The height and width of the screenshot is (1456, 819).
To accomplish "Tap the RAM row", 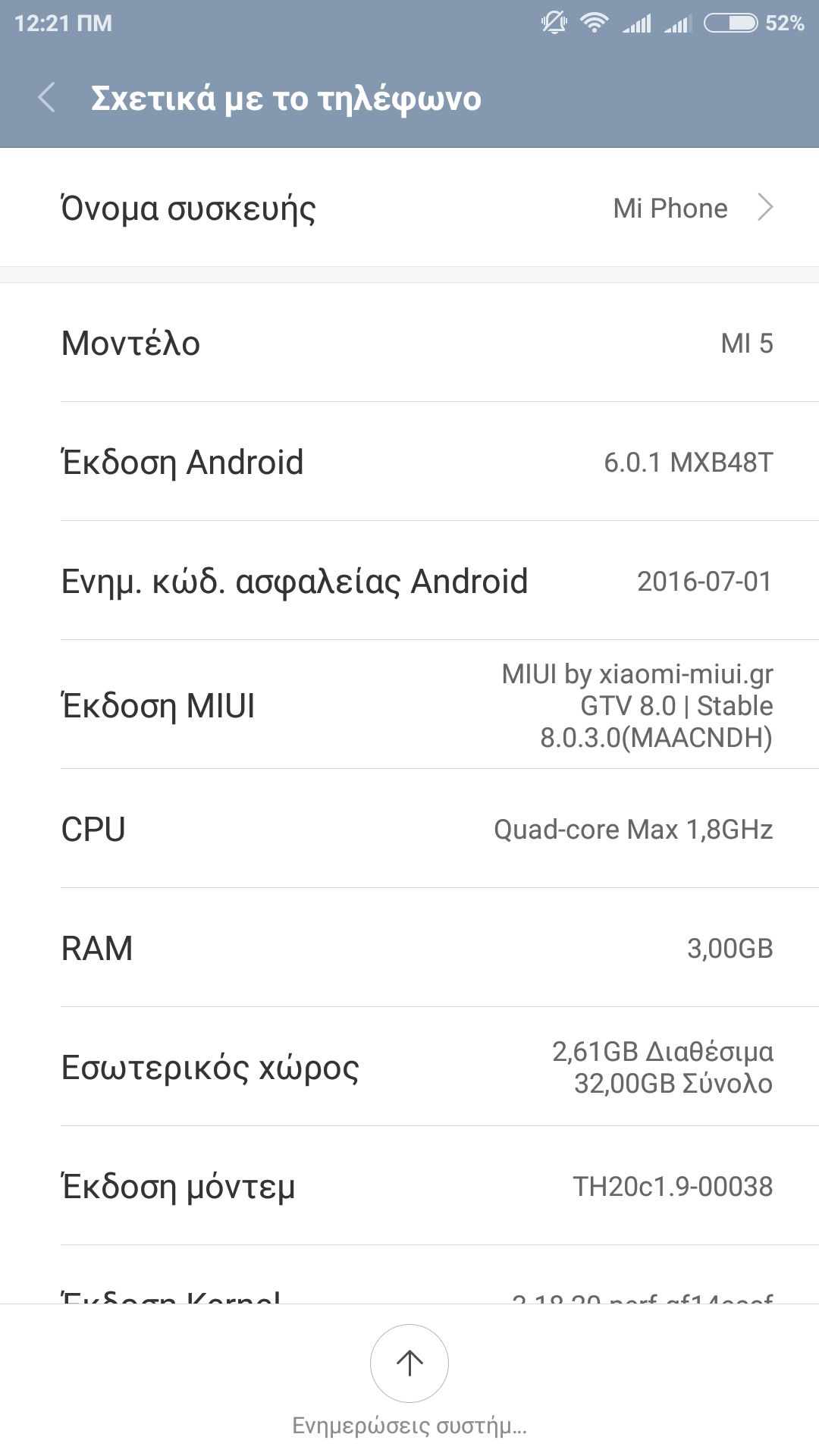I will click(409, 948).
